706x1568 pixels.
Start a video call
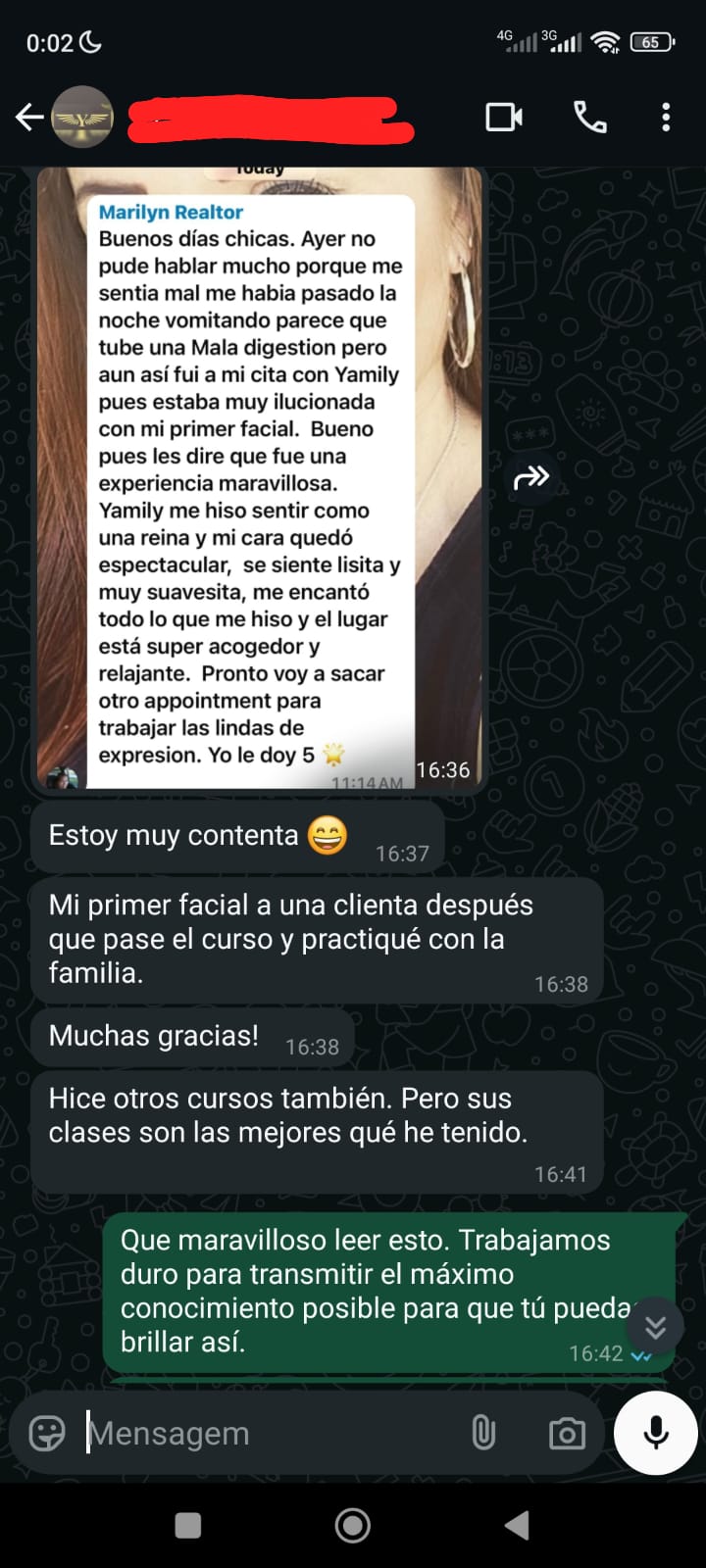click(x=504, y=118)
